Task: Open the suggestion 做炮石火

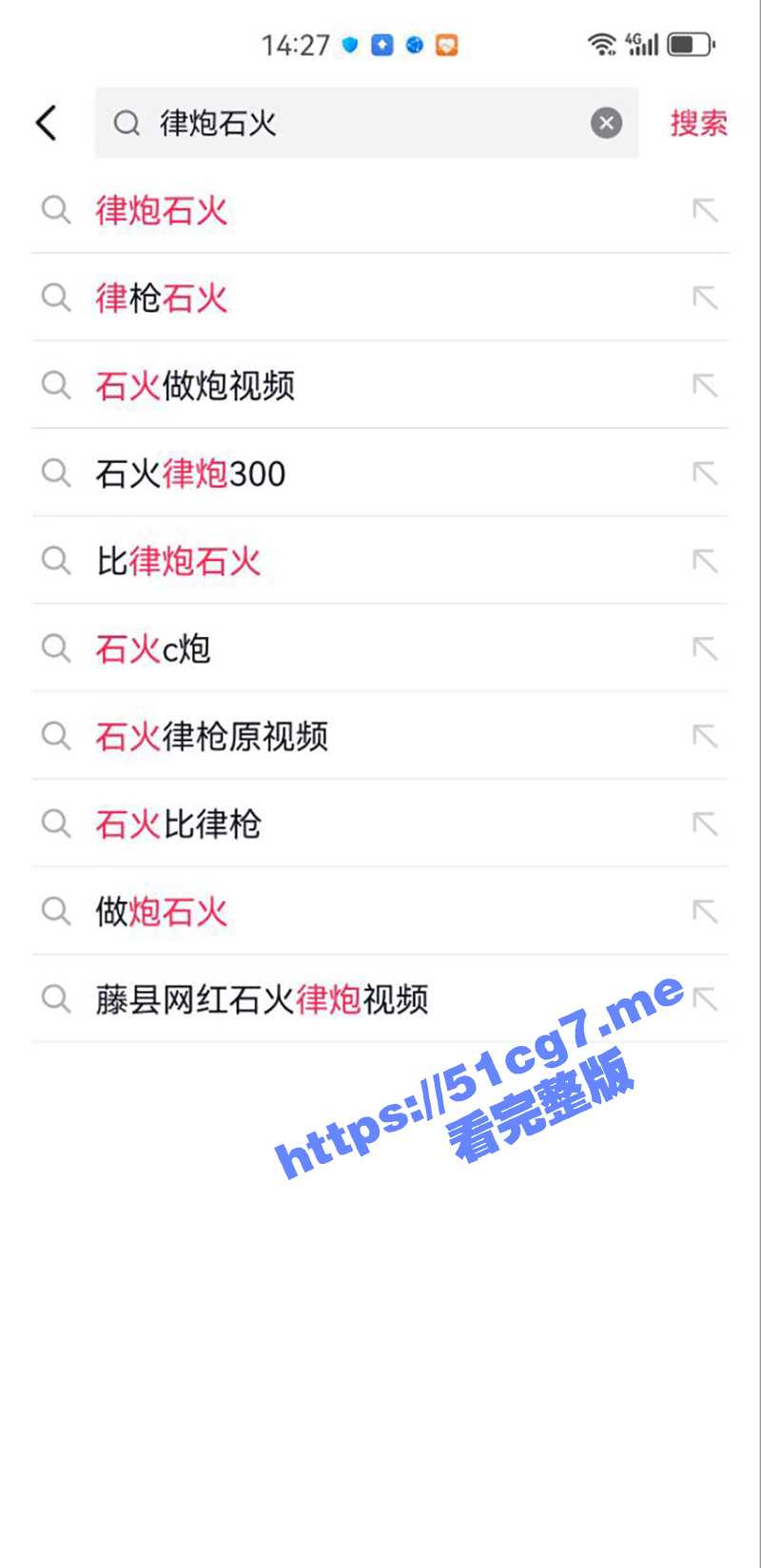Action: tap(162, 912)
